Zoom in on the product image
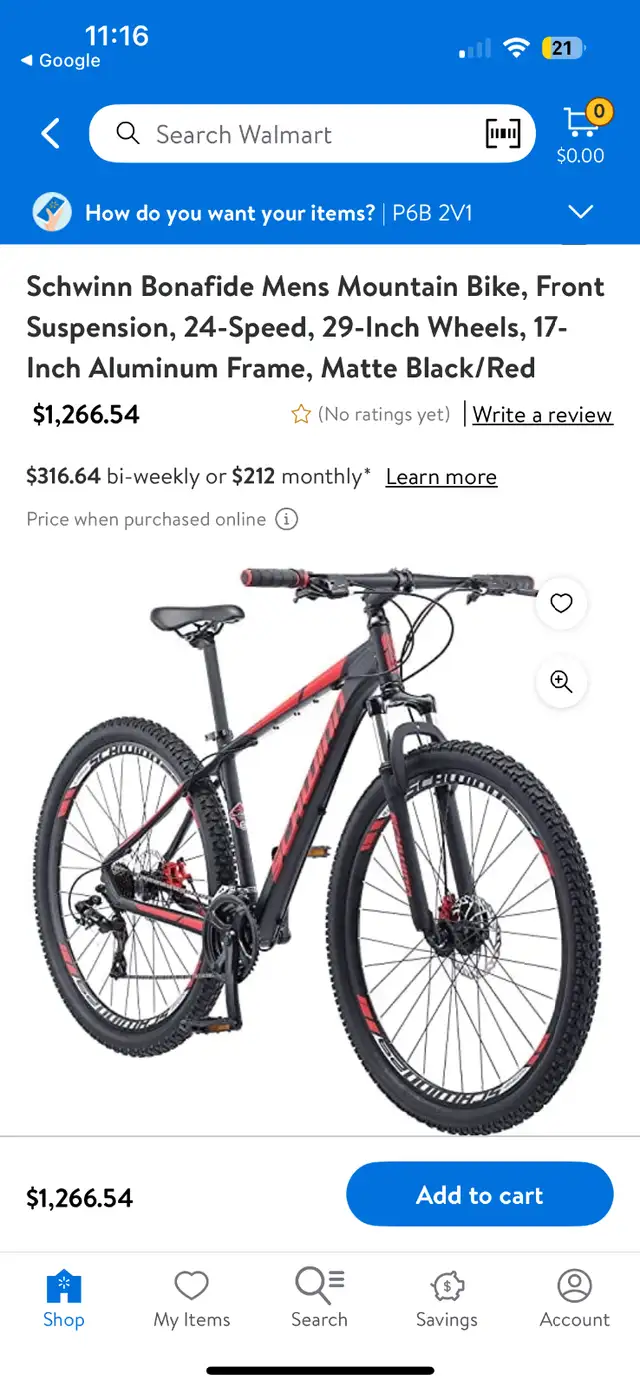 point(561,682)
